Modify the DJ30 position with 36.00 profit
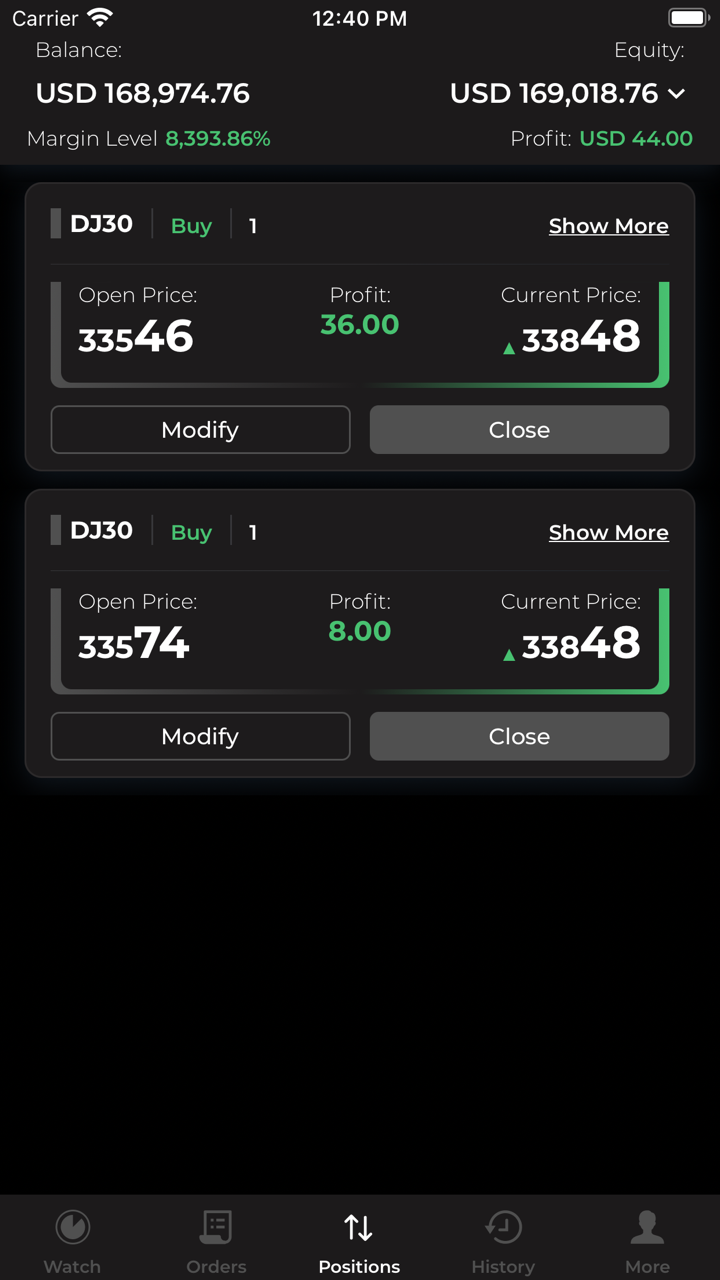720x1280 pixels. coord(200,430)
